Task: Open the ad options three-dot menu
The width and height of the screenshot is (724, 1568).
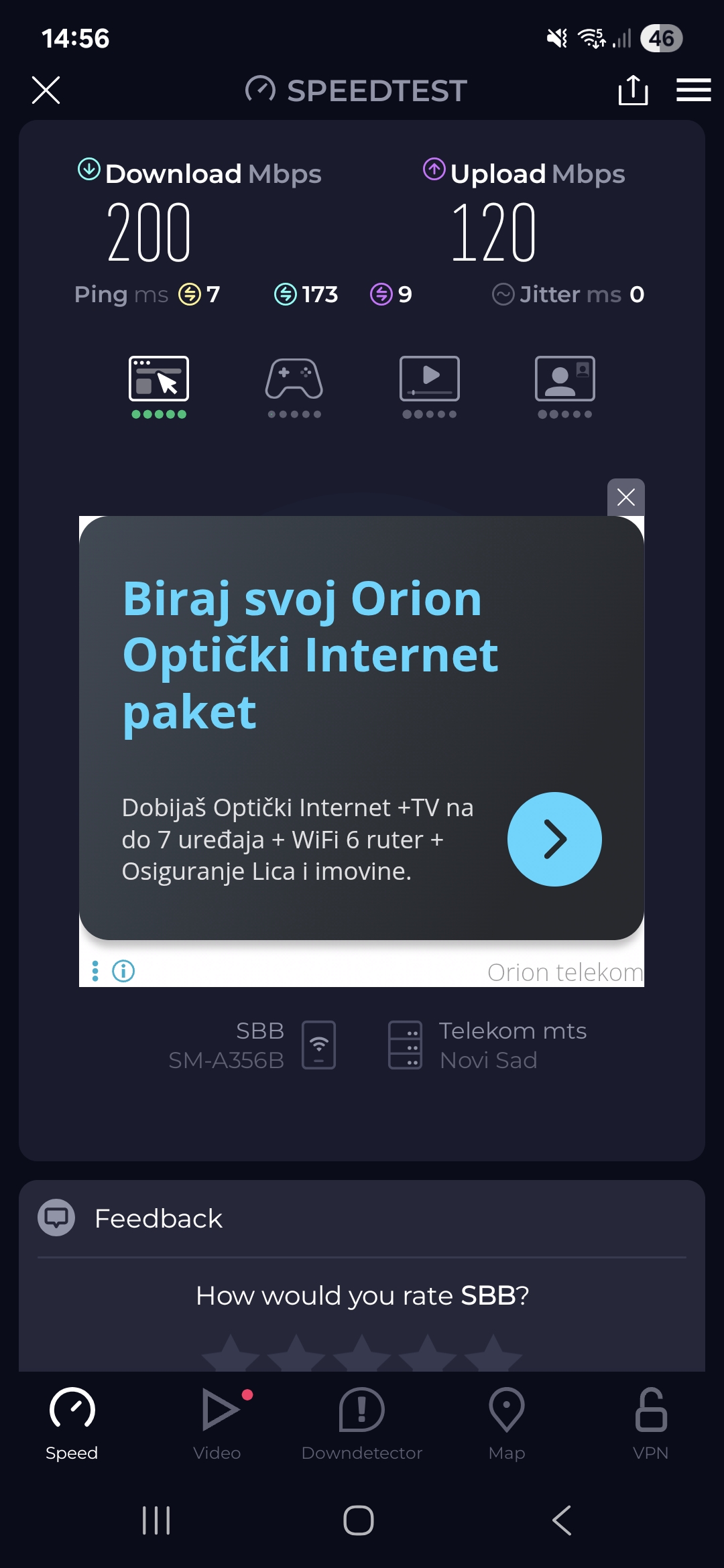Action: tap(95, 971)
